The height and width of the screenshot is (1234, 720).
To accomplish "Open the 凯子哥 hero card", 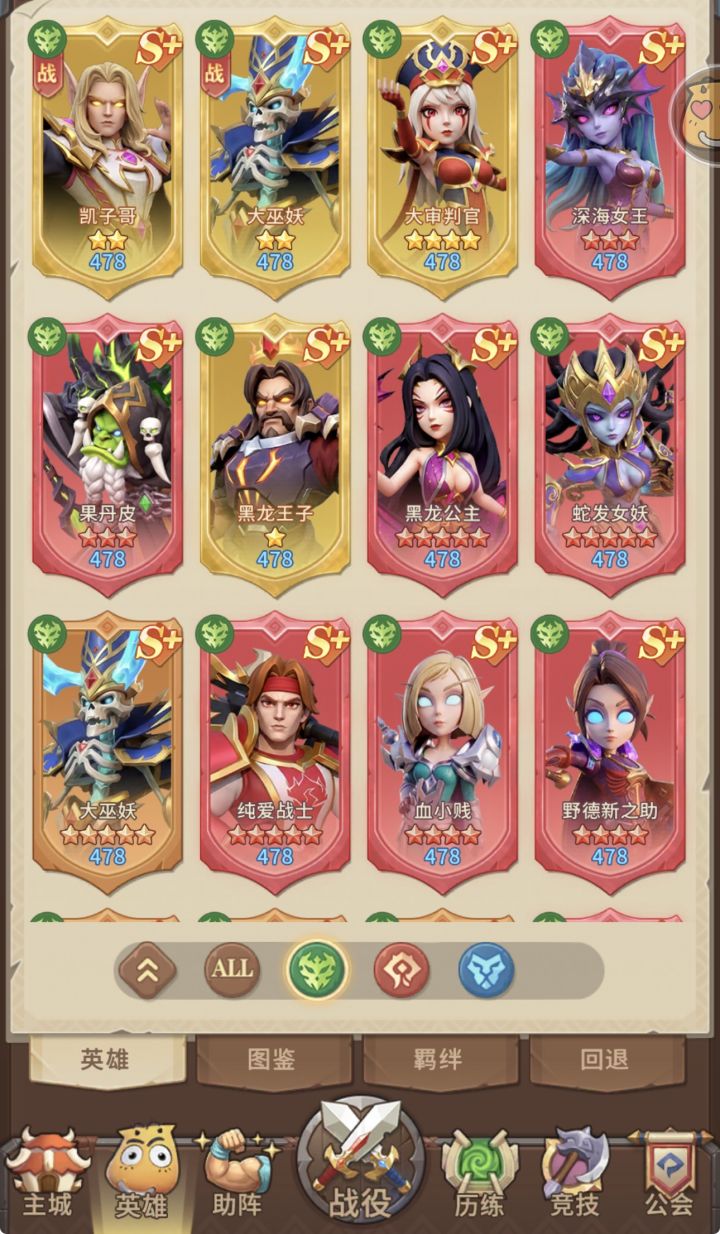I will [x=107, y=155].
